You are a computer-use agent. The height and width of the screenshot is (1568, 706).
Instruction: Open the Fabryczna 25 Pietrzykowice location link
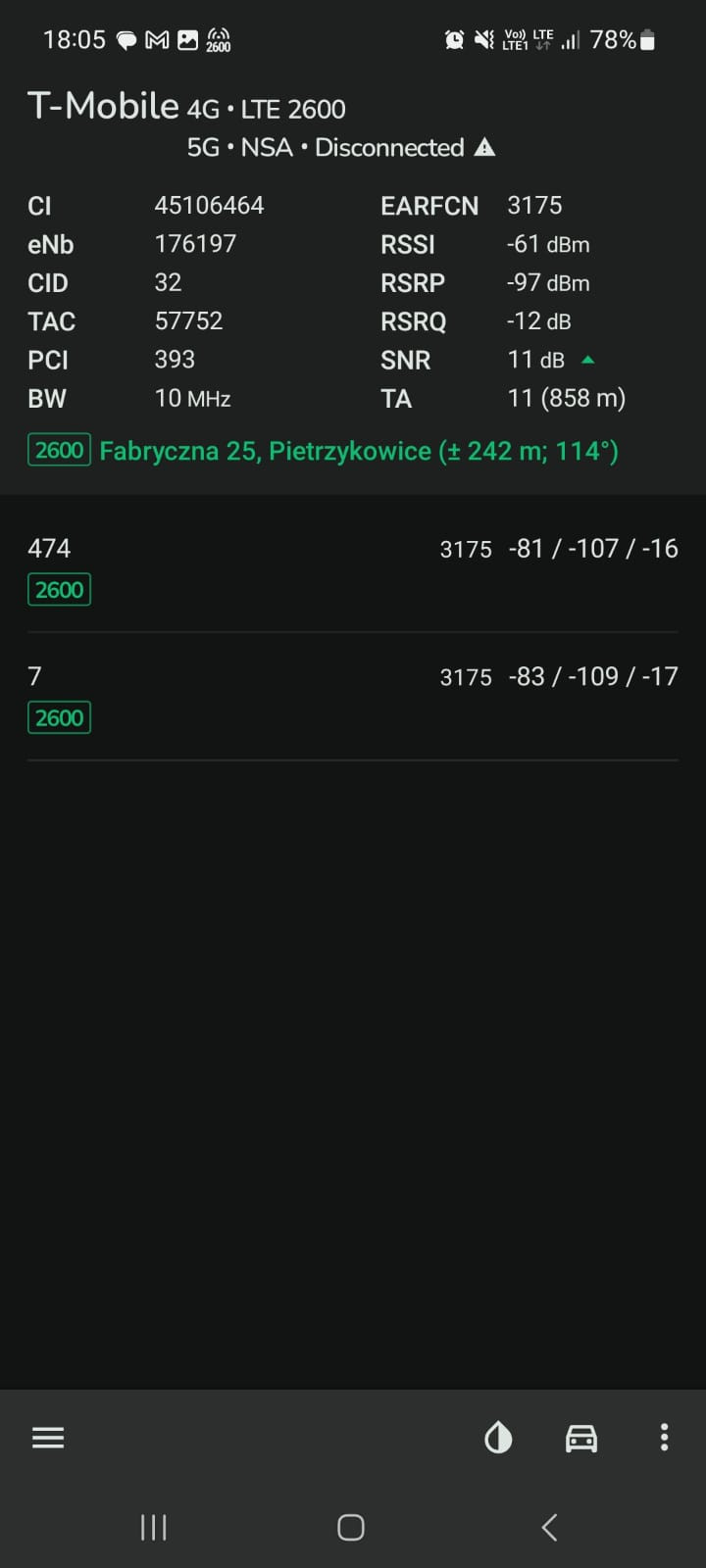(357, 451)
